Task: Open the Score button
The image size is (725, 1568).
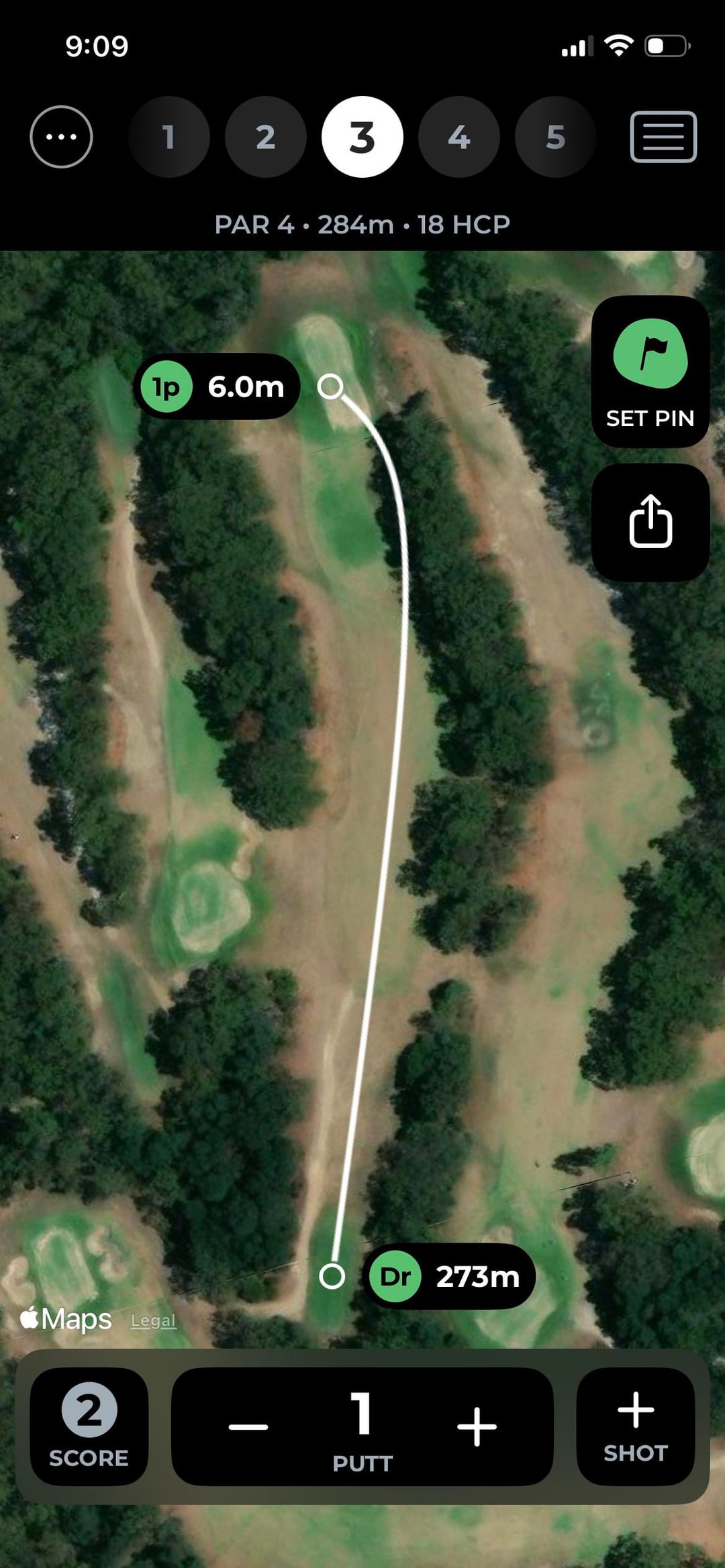Action: [x=89, y=1426]
